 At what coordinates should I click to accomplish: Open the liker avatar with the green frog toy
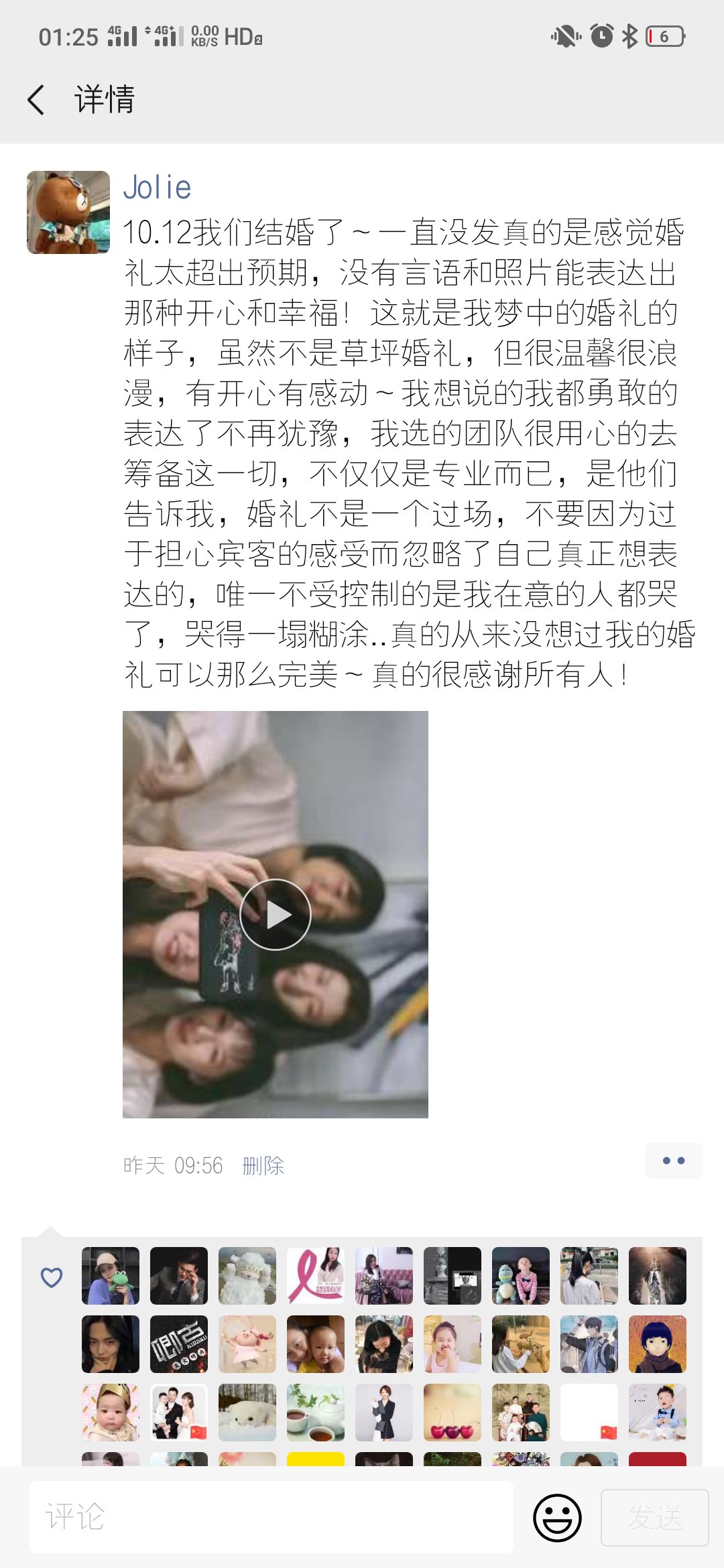(x=111, y=1276)
